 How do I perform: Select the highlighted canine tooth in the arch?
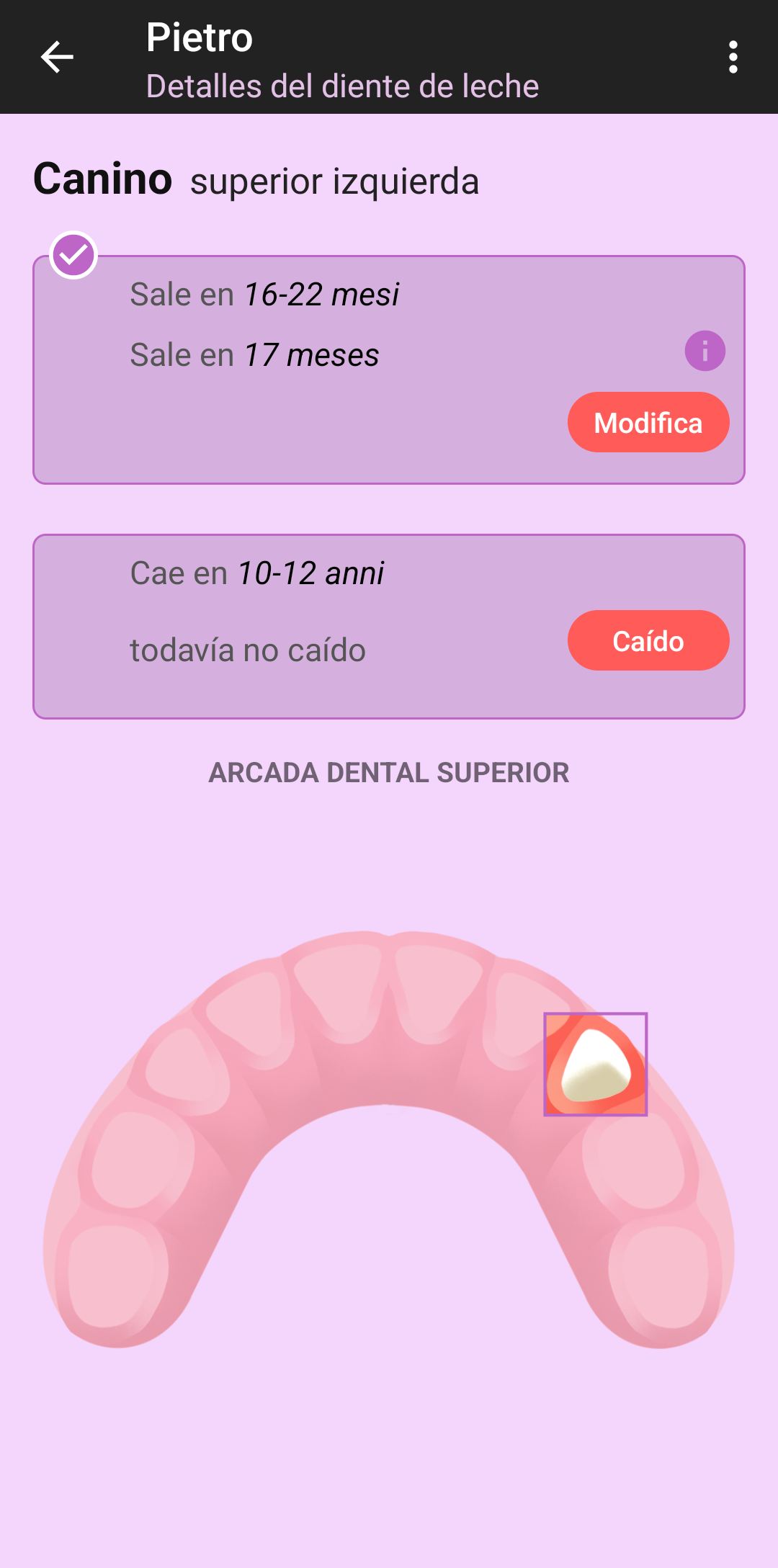pos(596,1065)
